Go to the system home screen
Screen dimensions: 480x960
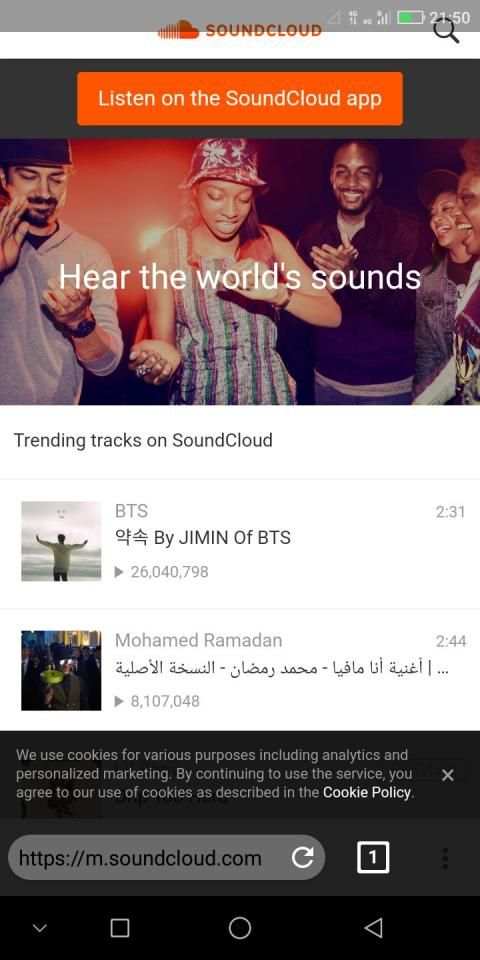pyautogui.click(x=240, y=928)
